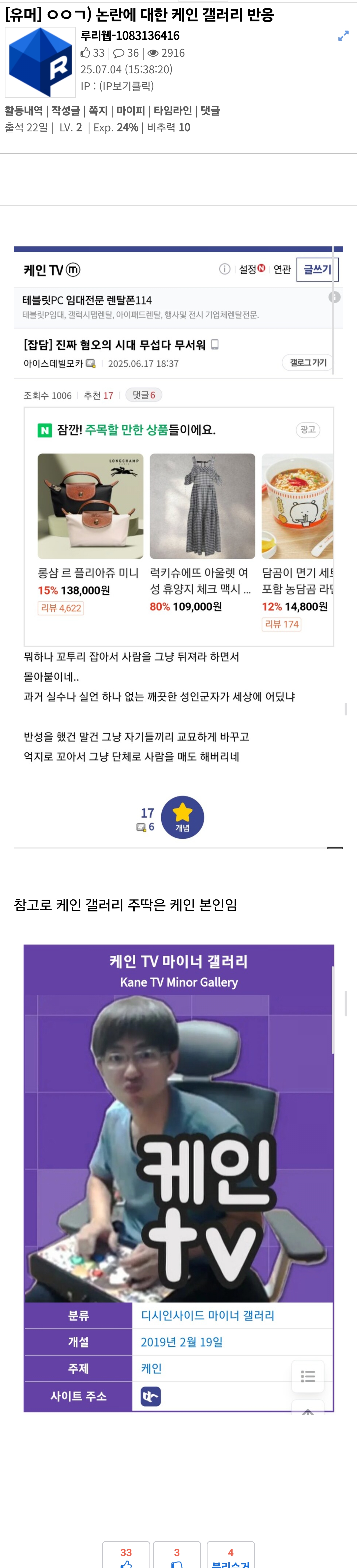Viewport: 357px width, 1568px height.
Task: Open the author's 활동내역 page
Action: [x=23, y=111]
